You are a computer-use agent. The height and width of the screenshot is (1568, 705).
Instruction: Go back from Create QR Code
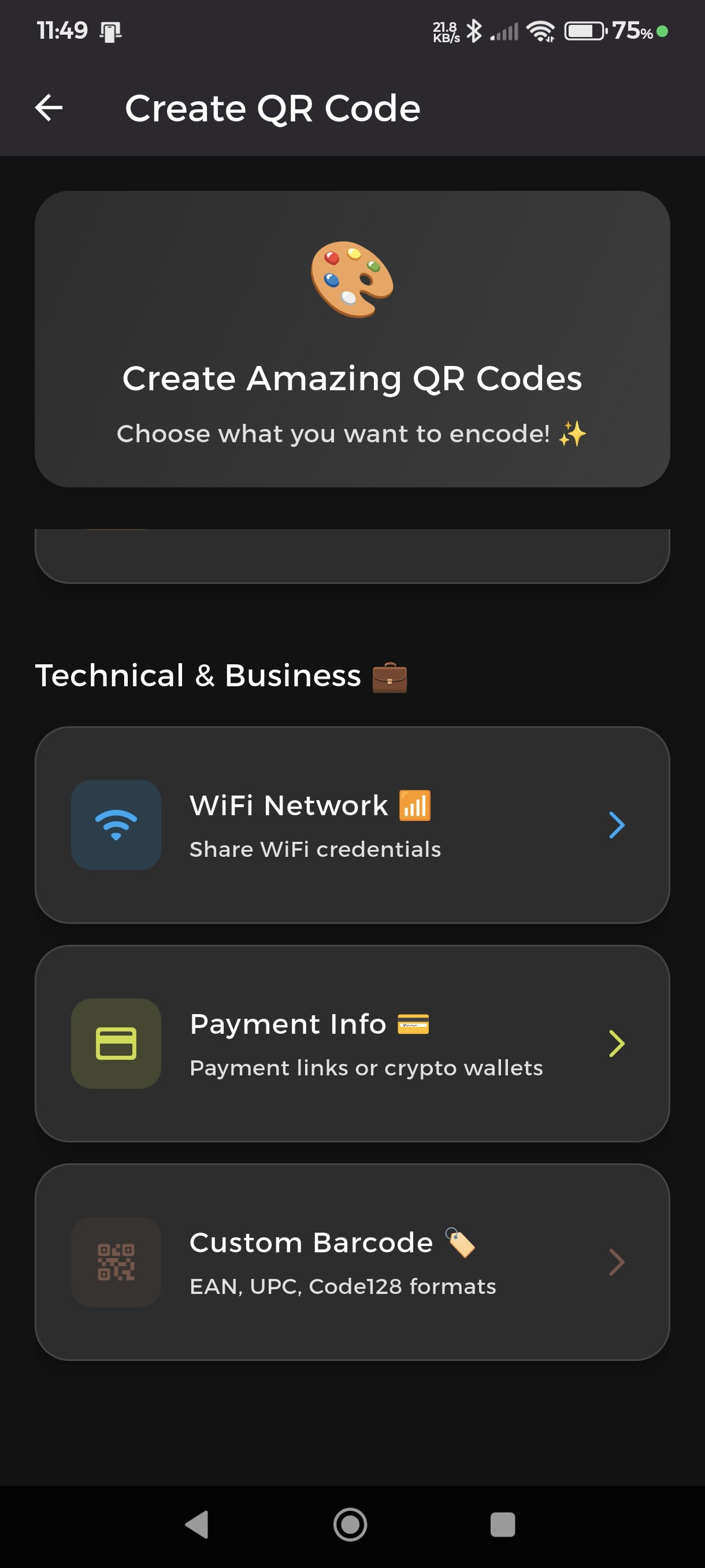pos(49,108)
